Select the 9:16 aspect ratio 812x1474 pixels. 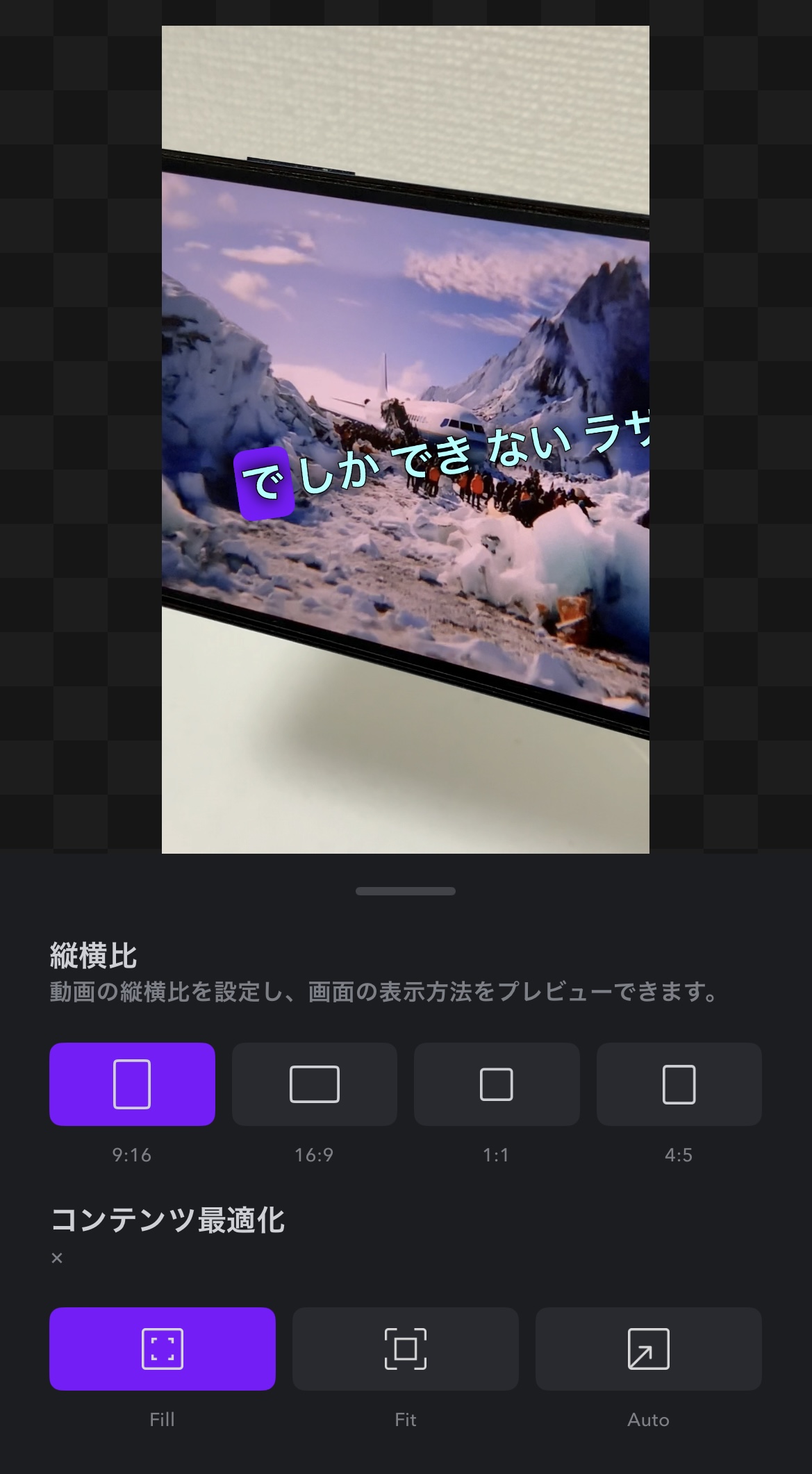click(x=132, y=1084)
